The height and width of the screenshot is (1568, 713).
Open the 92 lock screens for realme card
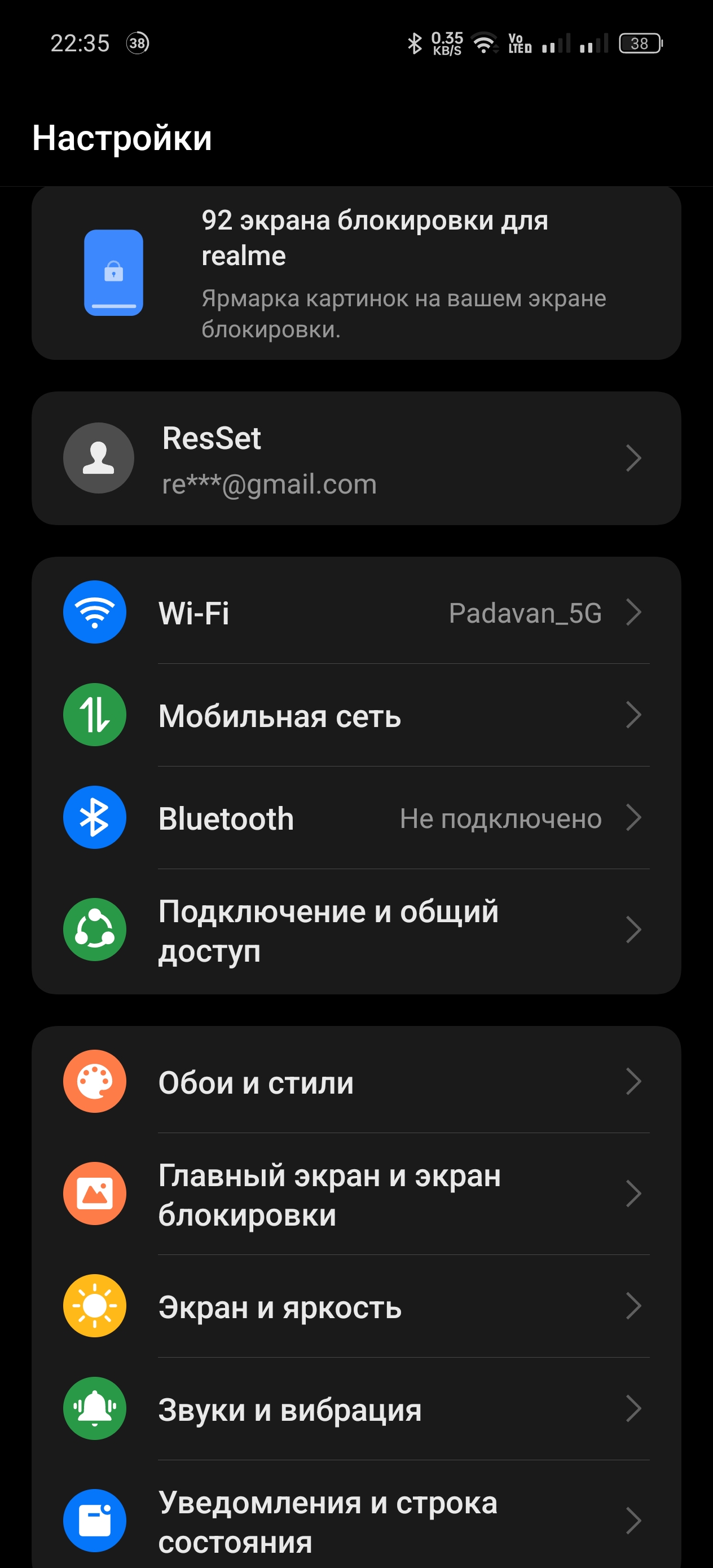356,274
